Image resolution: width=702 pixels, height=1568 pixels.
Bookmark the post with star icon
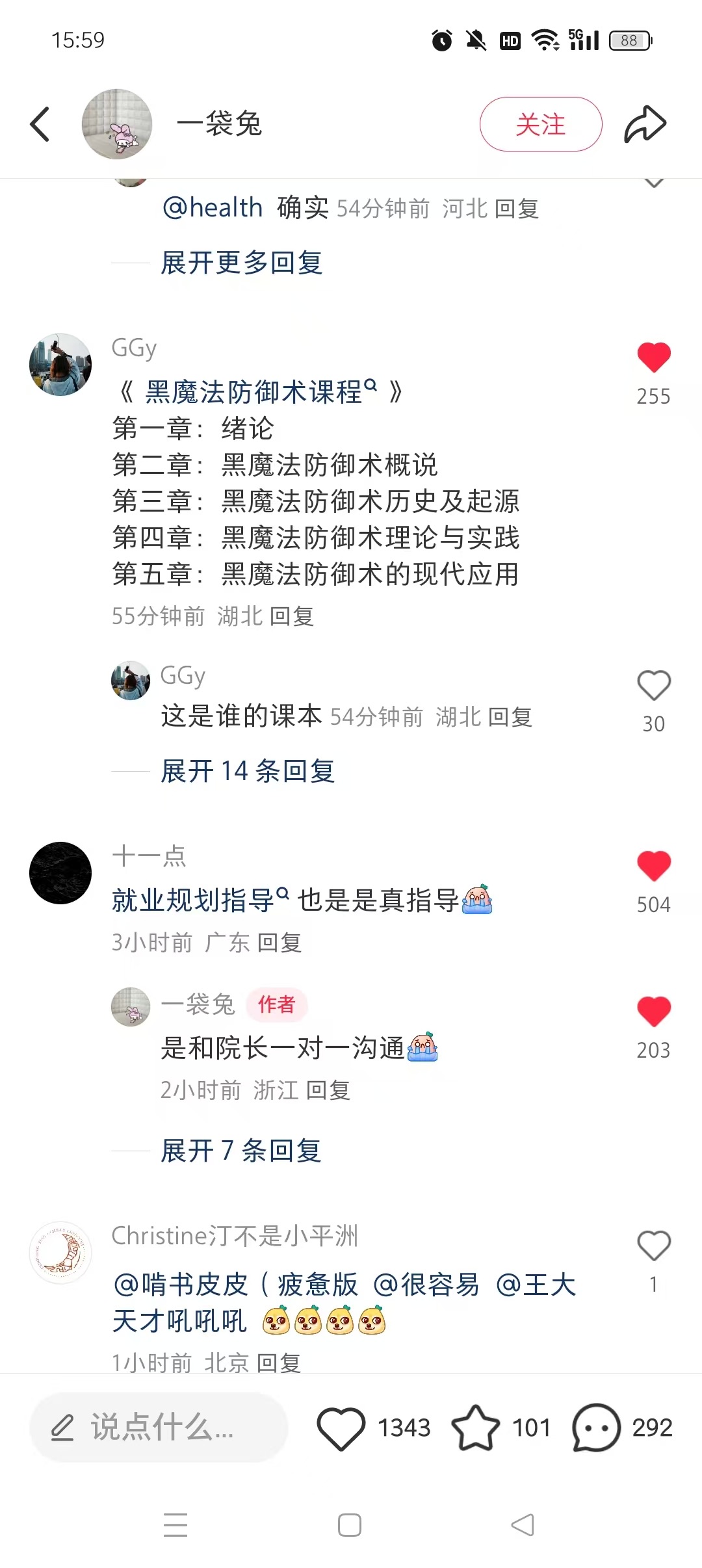[475, 1428]
